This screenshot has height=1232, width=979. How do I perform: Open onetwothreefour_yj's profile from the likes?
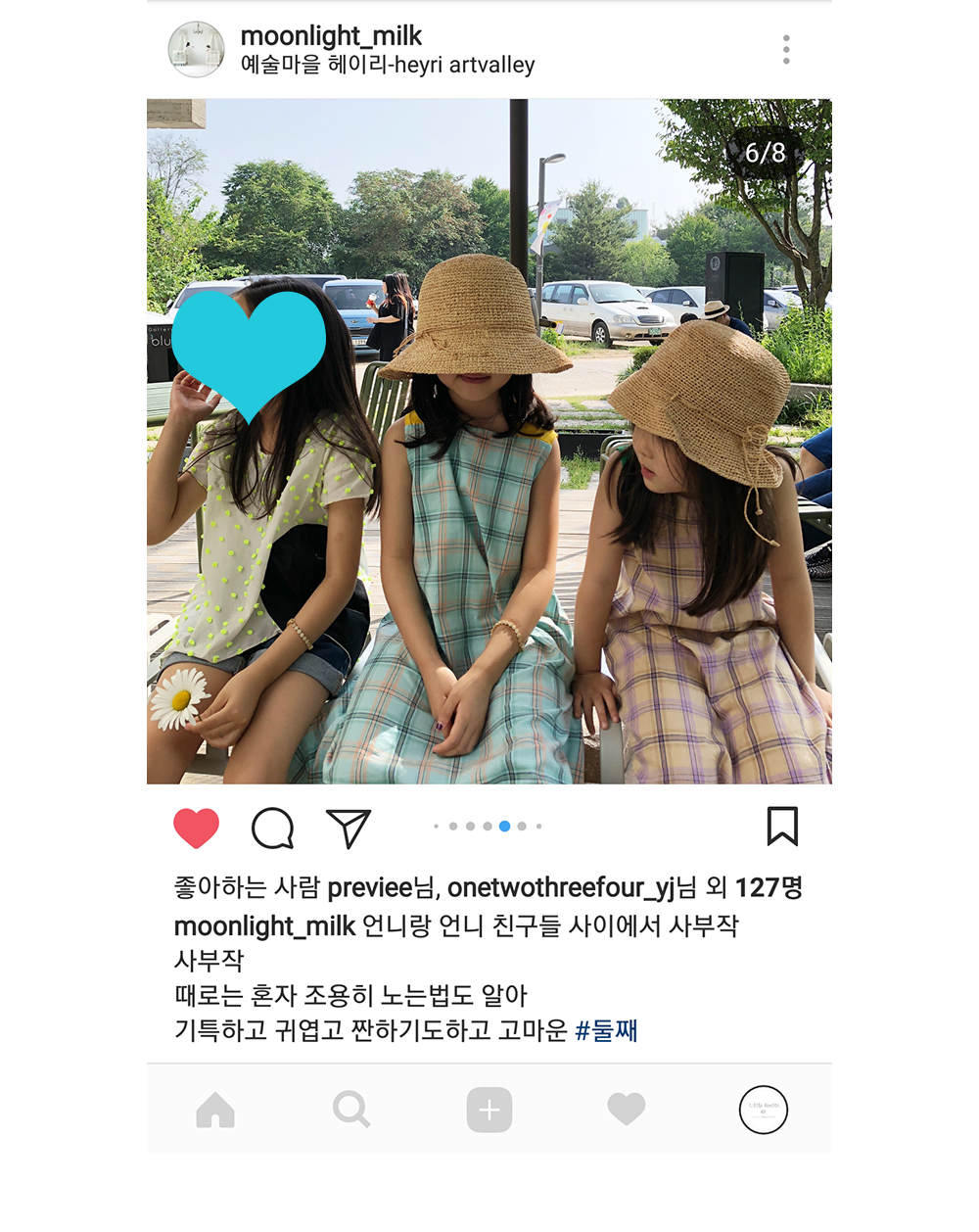[x=561, y=888]
